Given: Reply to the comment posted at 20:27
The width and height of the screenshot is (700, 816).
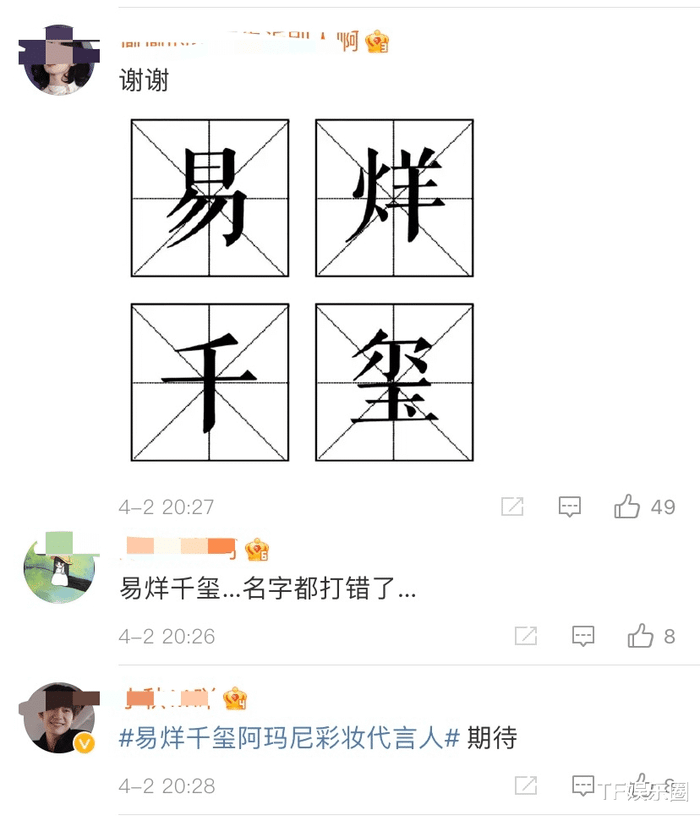Looking at the screenshot, I should coord(570,506).
